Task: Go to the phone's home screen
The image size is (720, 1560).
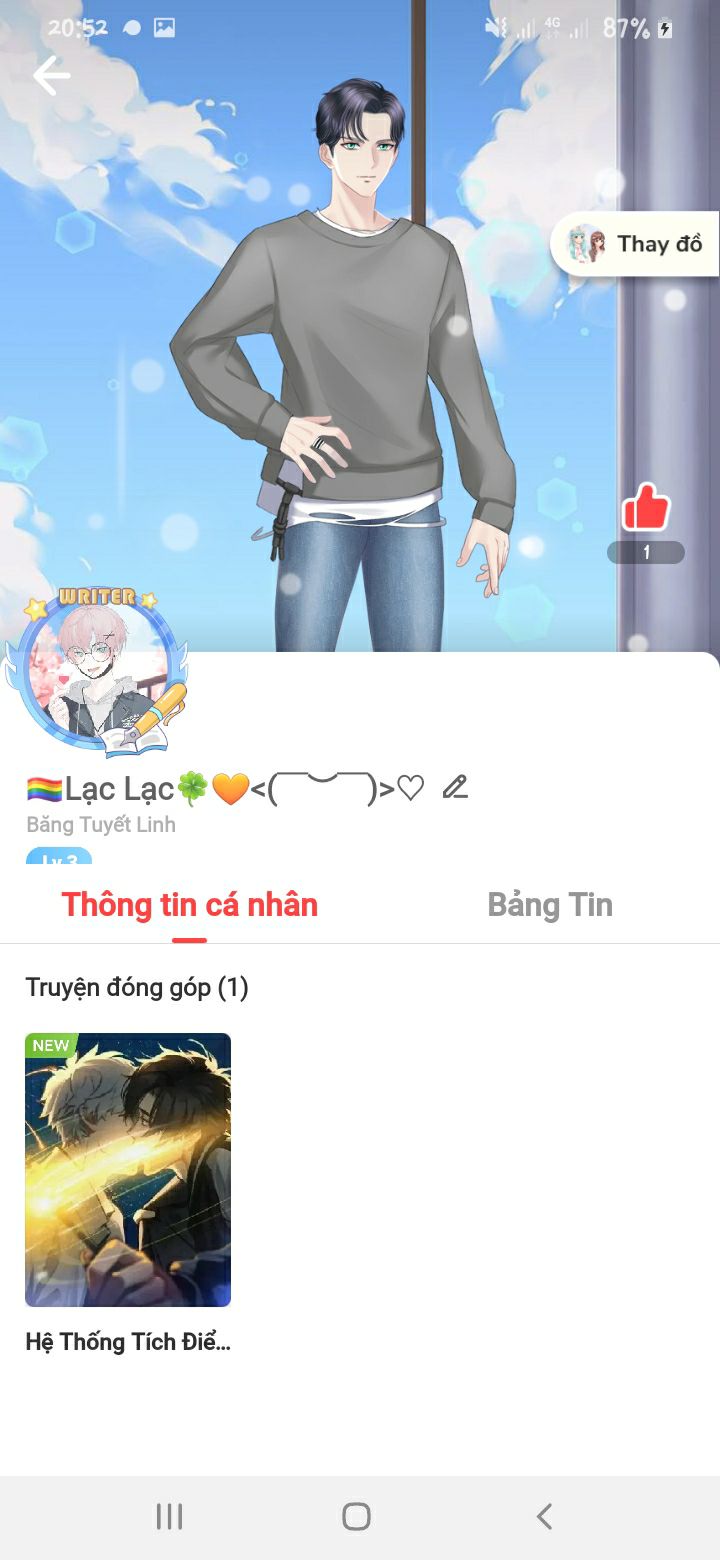Action: pyautogui.click(x=356, y=1517)
